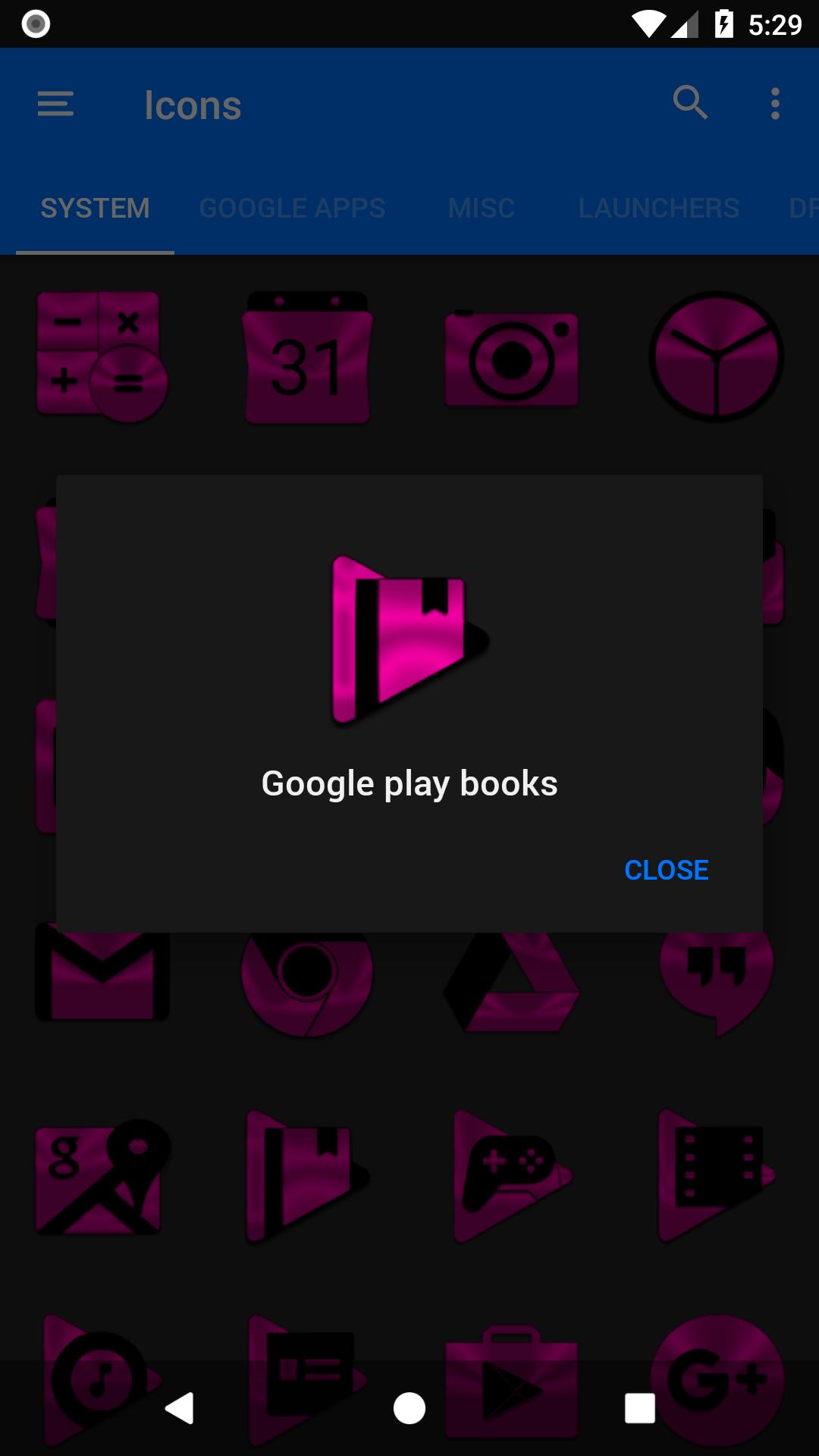This screenshot has height=1456, width=819.
Task: Open the overflow menu
Action: (x=775, y=103)
